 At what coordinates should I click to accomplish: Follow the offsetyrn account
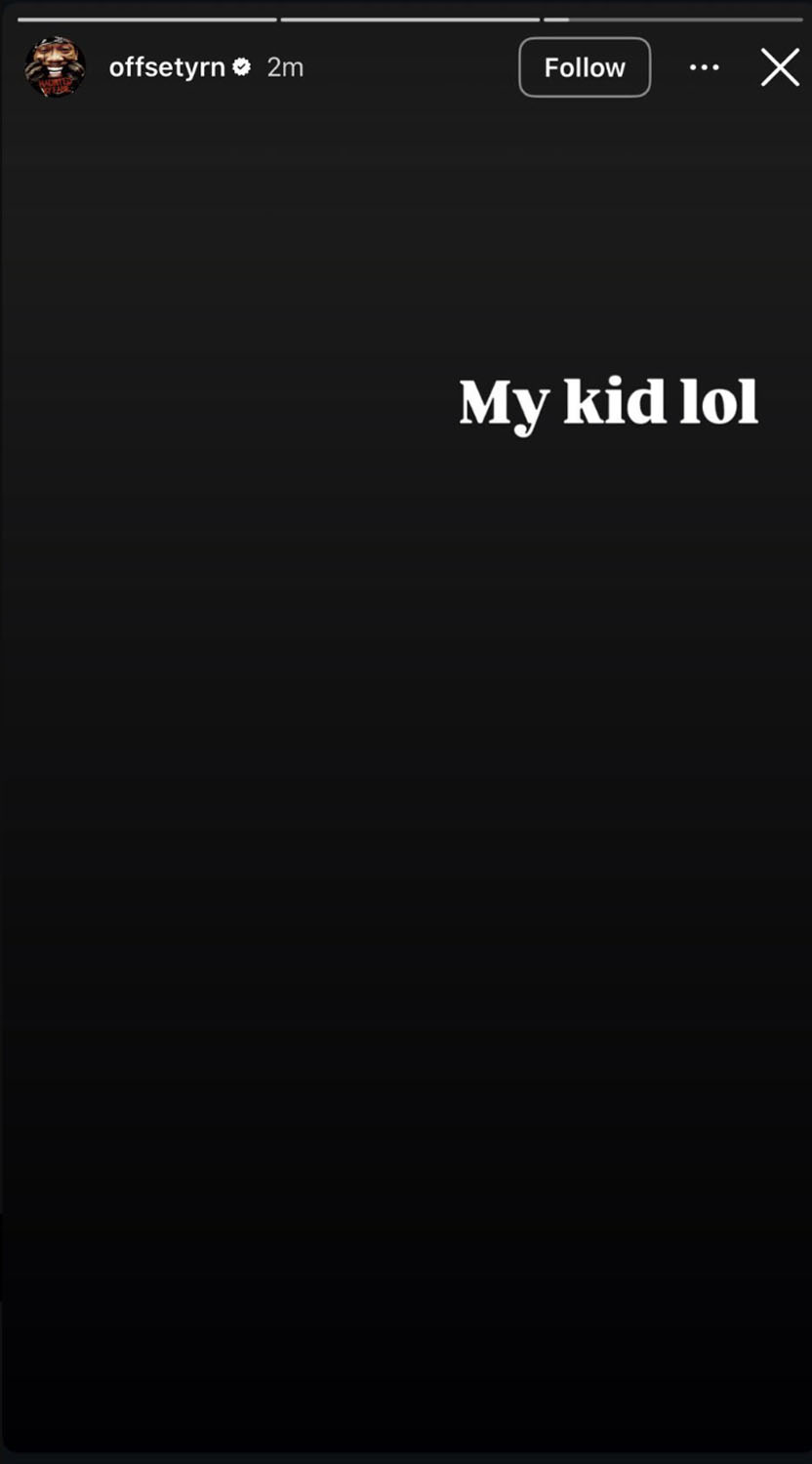pos(584,67)
